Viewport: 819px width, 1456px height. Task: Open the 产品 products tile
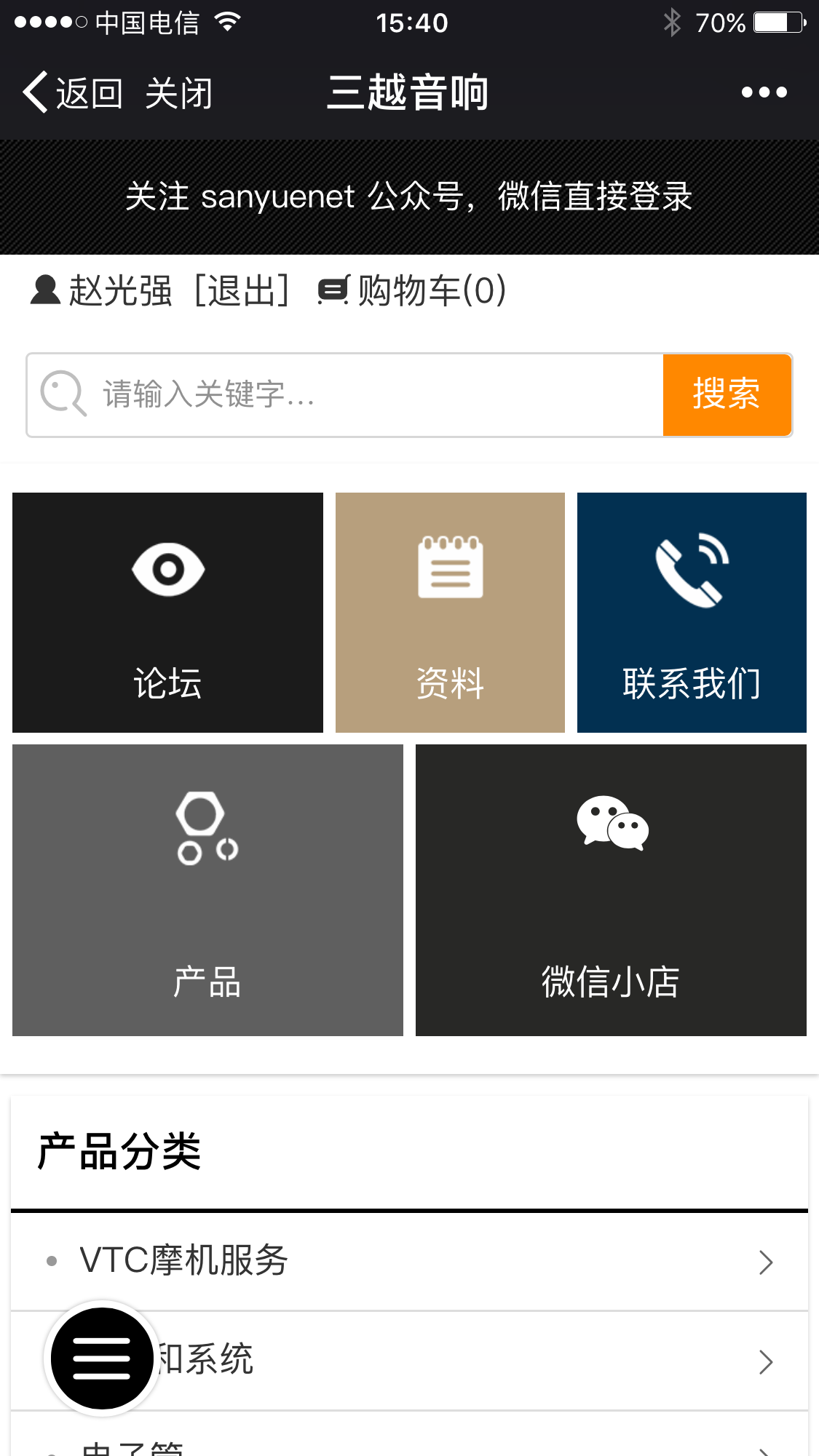coord(207,890)
